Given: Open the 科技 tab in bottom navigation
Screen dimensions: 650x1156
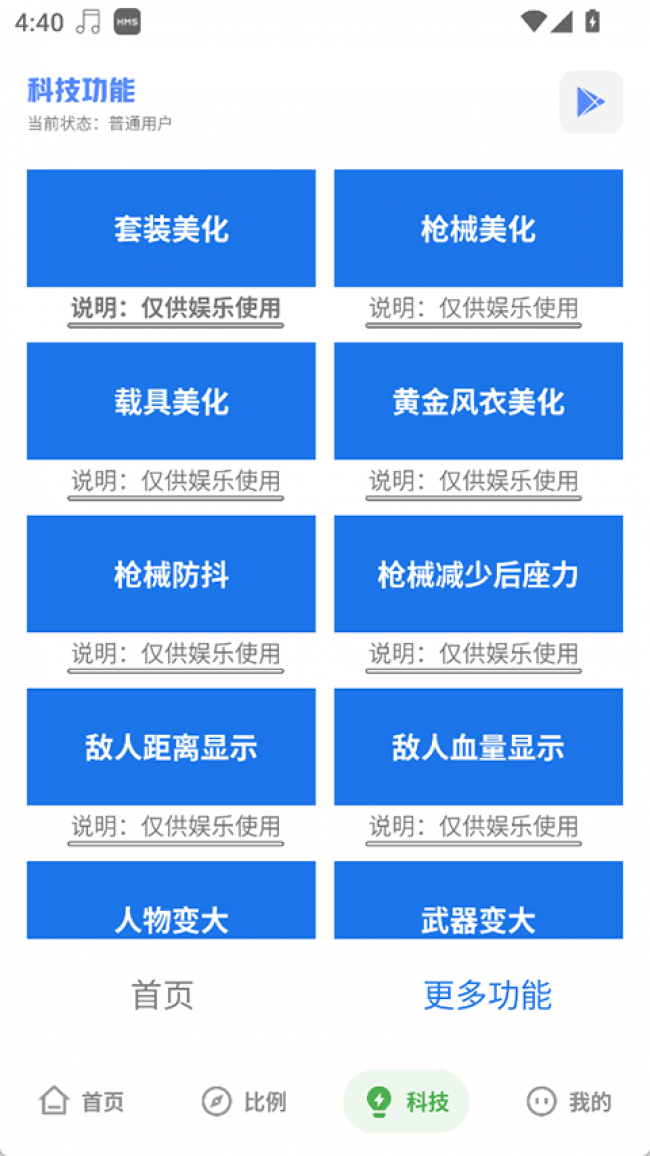Looking at the screenshot, I should pyautogui.click(x=406, y=1102).
